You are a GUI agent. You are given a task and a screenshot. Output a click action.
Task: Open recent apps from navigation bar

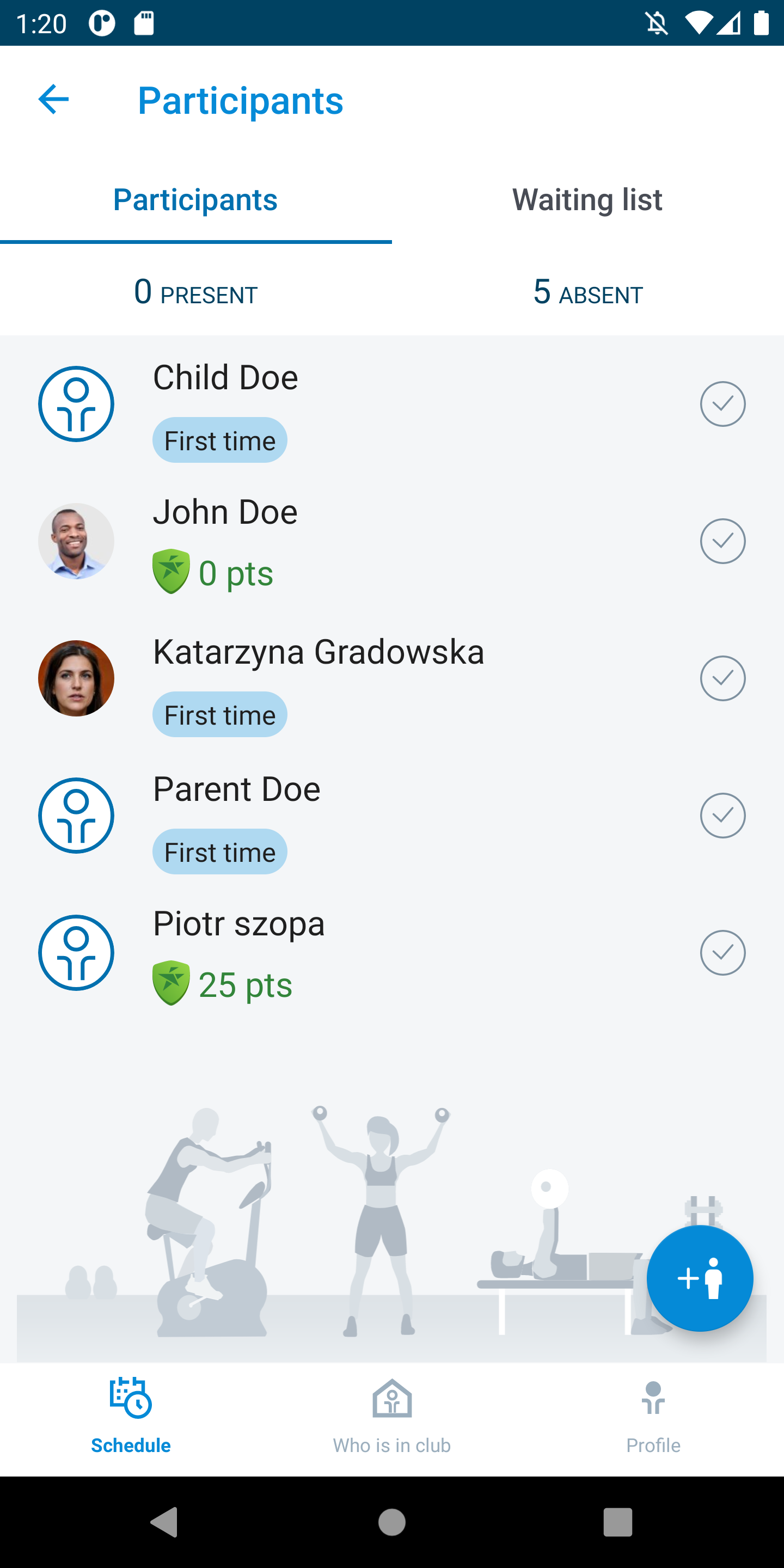pos(617,1522)
